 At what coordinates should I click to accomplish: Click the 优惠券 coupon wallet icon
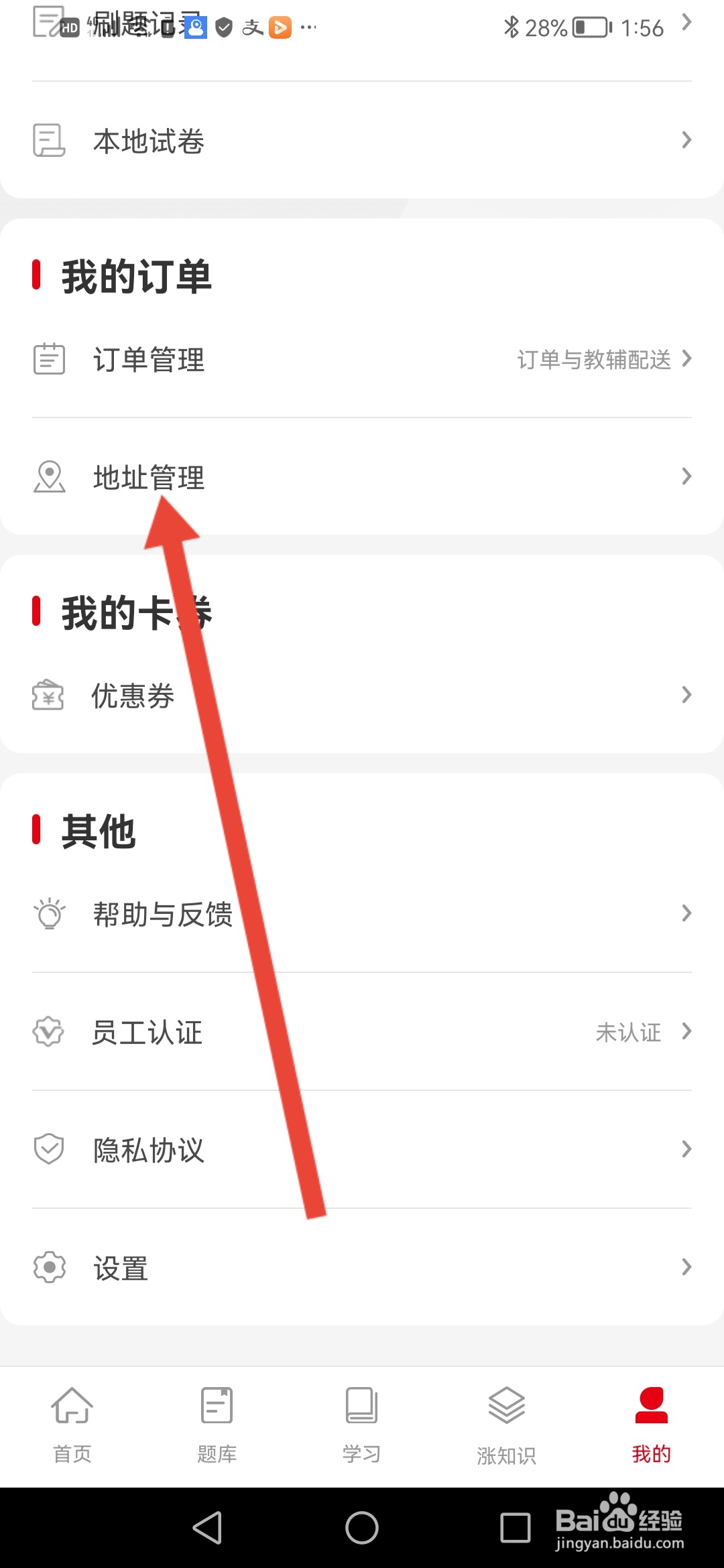pyautogui.click(x=49, y=695)
